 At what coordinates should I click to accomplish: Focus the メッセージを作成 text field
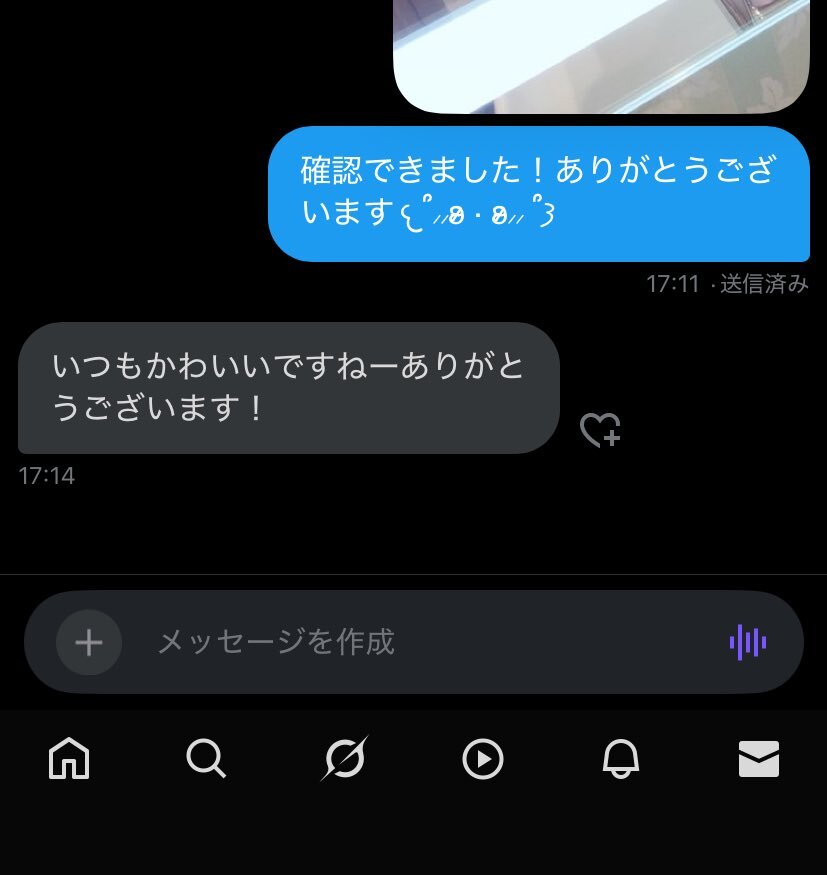click(420, 642)
